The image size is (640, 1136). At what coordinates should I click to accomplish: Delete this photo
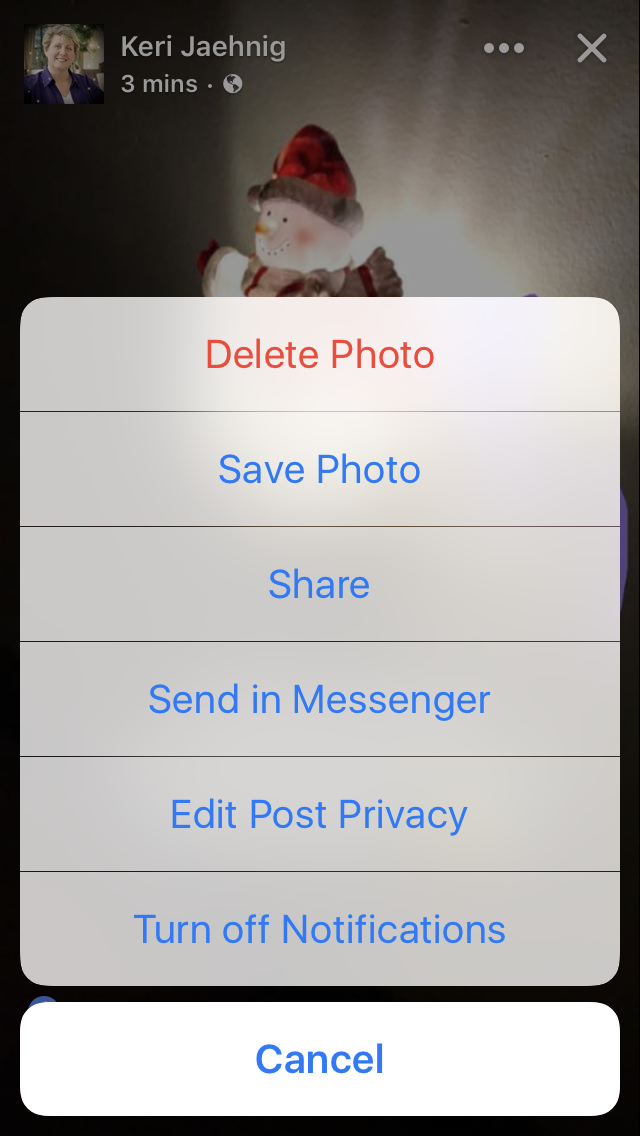coord(320,355)
